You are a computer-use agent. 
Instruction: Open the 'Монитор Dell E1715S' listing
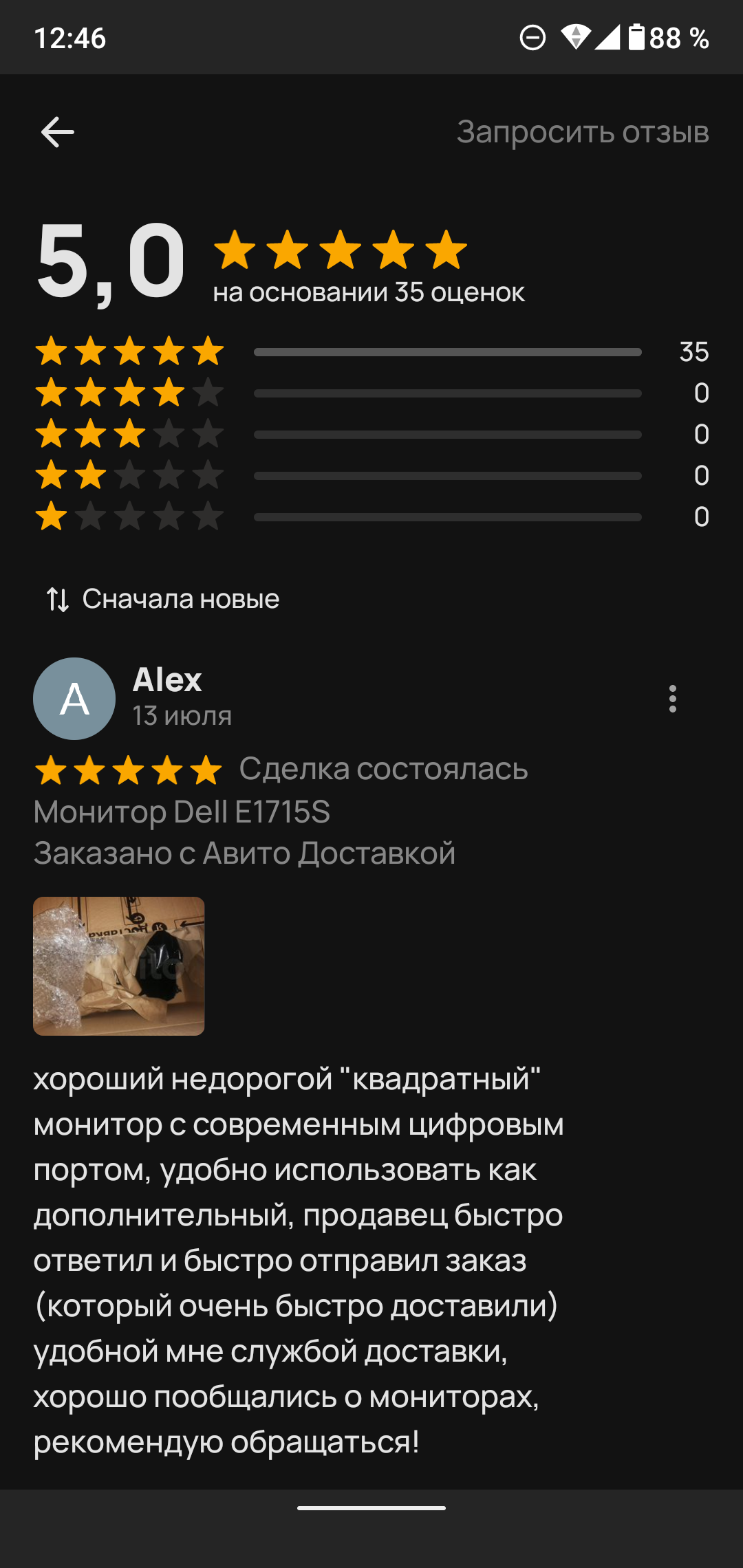tap(182, 812)
